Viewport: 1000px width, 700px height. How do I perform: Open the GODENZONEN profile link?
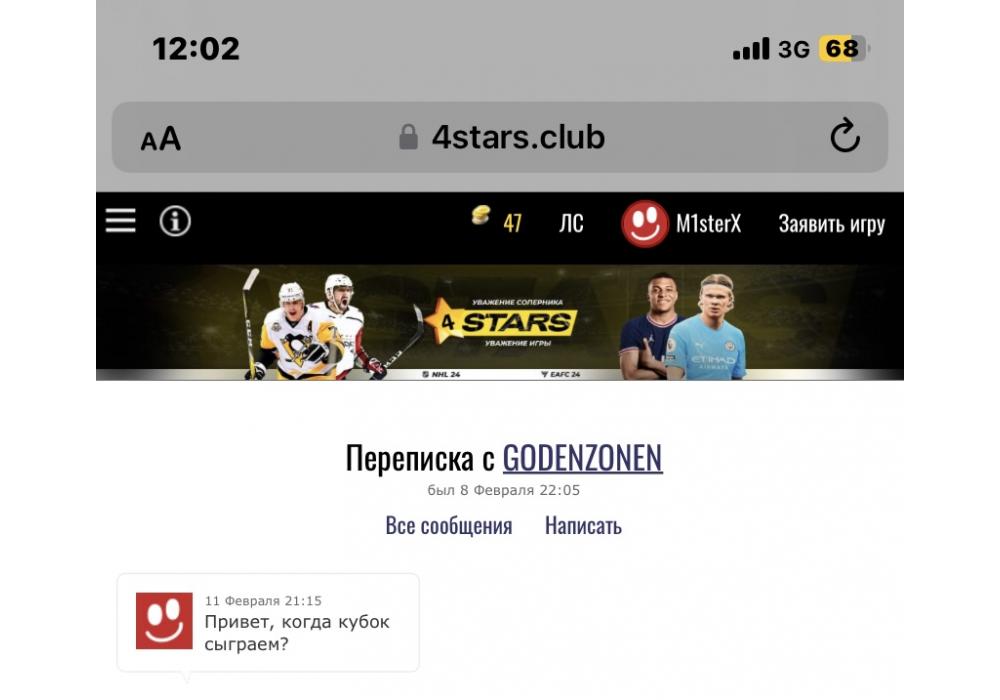pos(582,459)
